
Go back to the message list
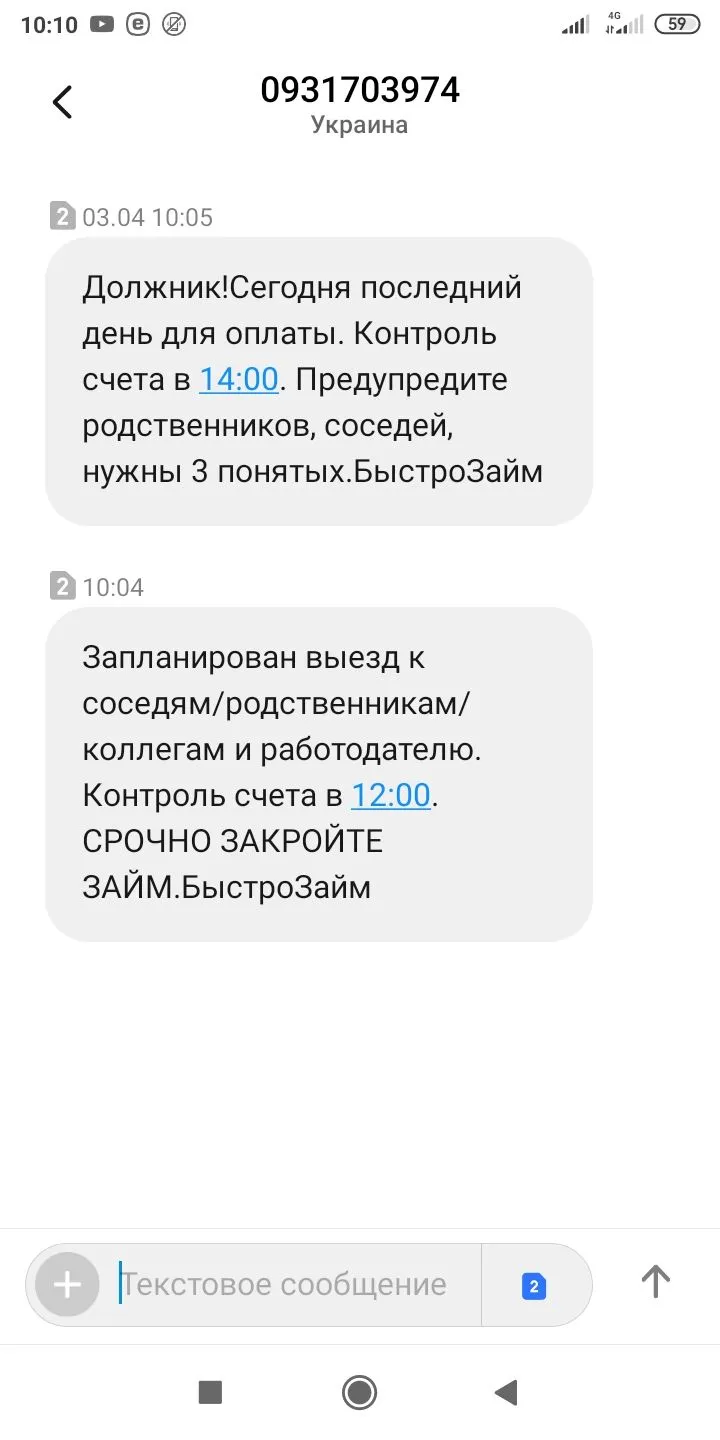[63, 102]
